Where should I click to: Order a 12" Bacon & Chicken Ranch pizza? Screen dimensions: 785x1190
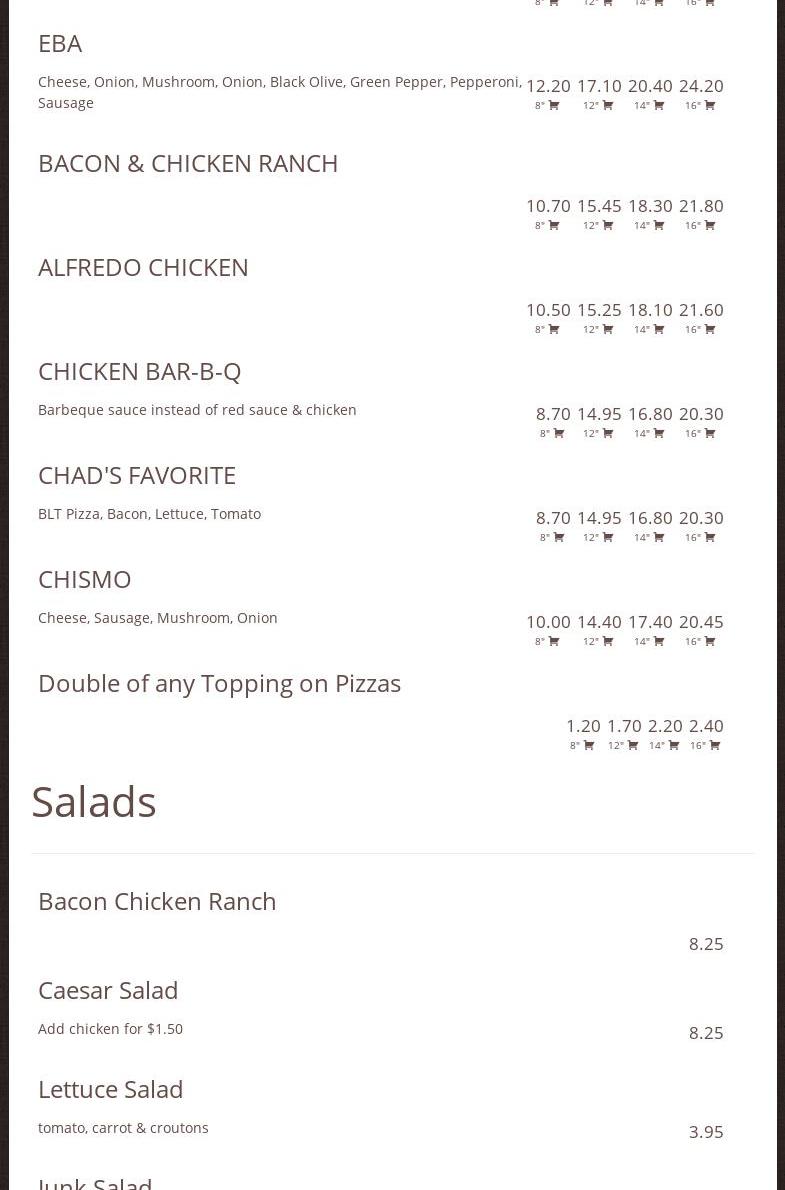(607, 225)
